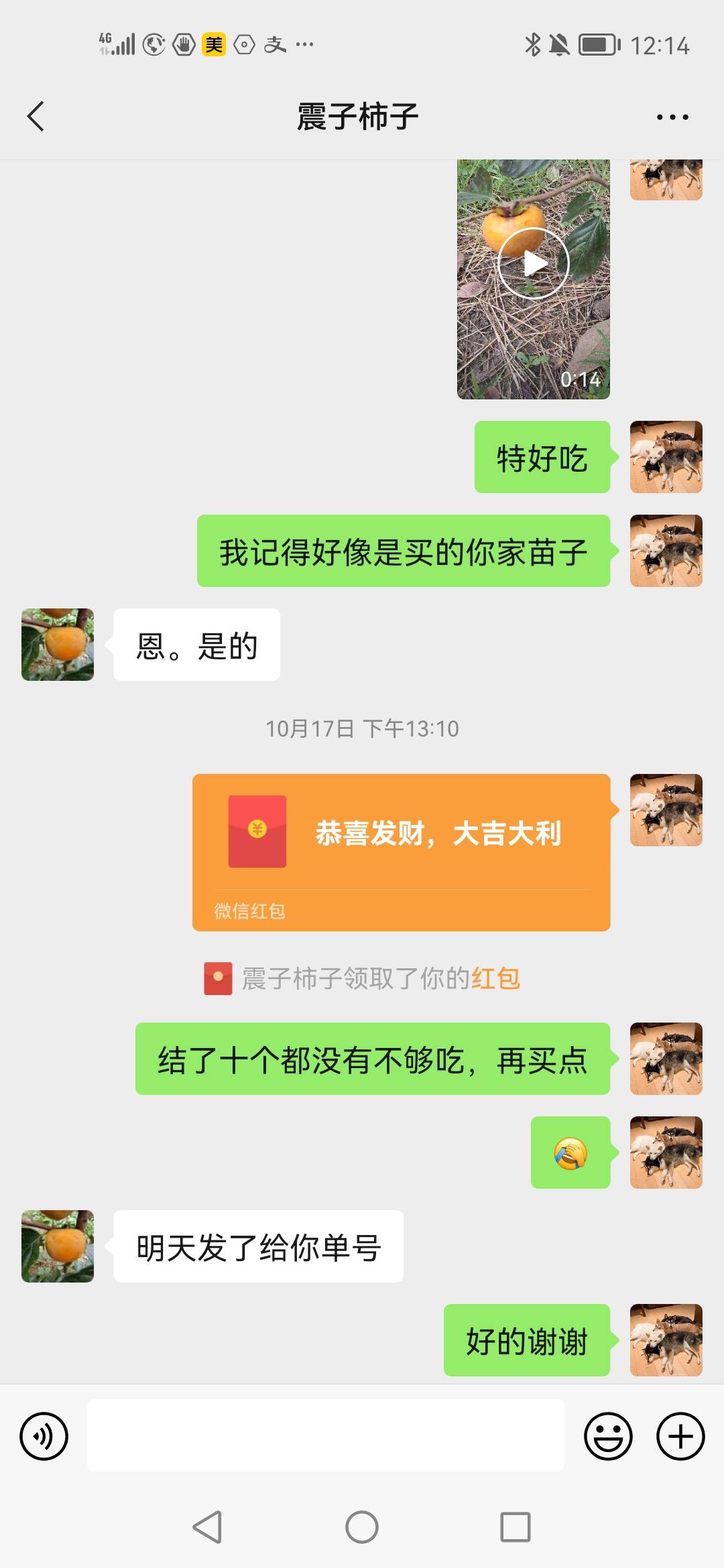The image size is (724, 1568).
Task: Open the three-dot chat info menu
Action: coord(672,117)
